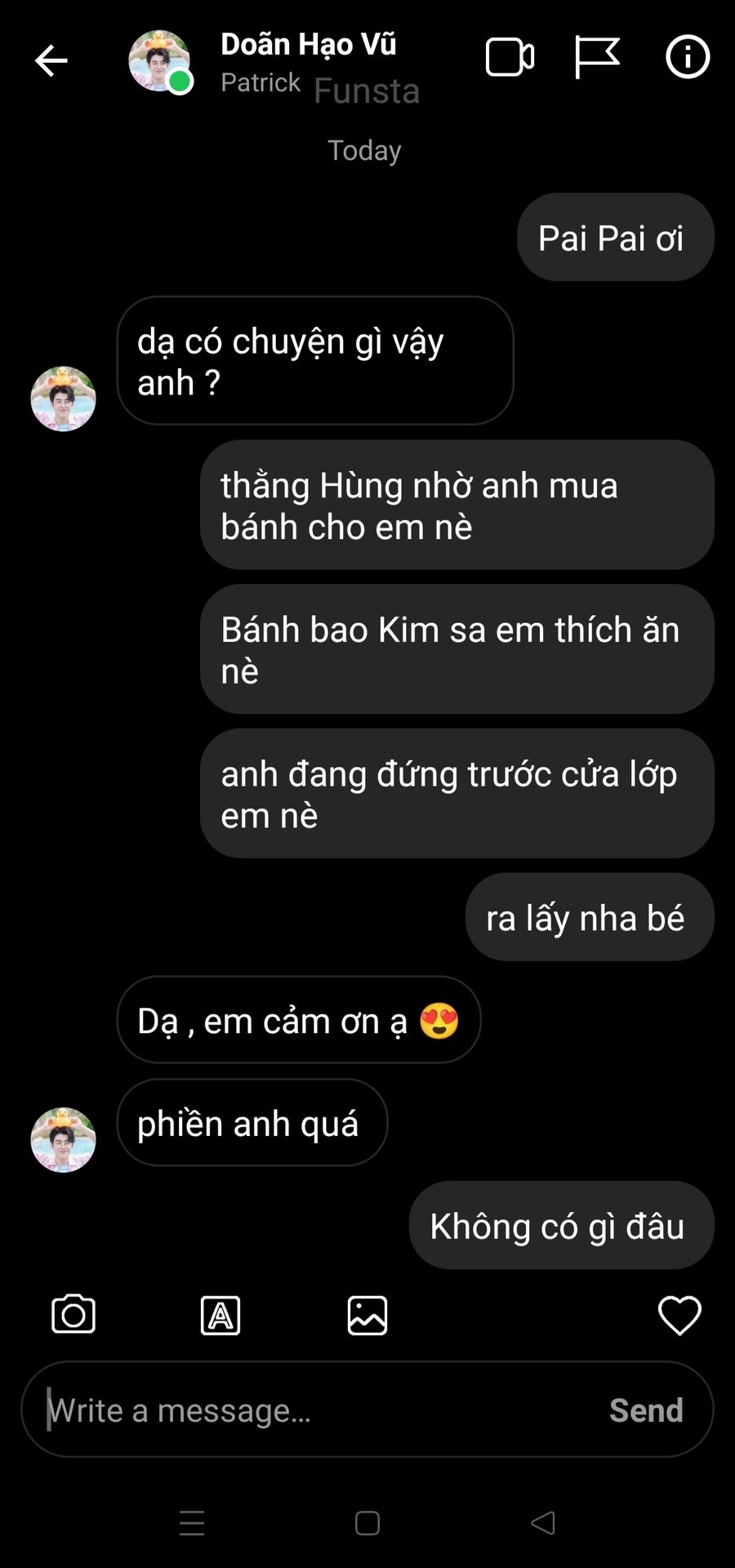The image size is (735, 1568).
Task: Tap the text style A icon
Action: (x=220, y=1316)
